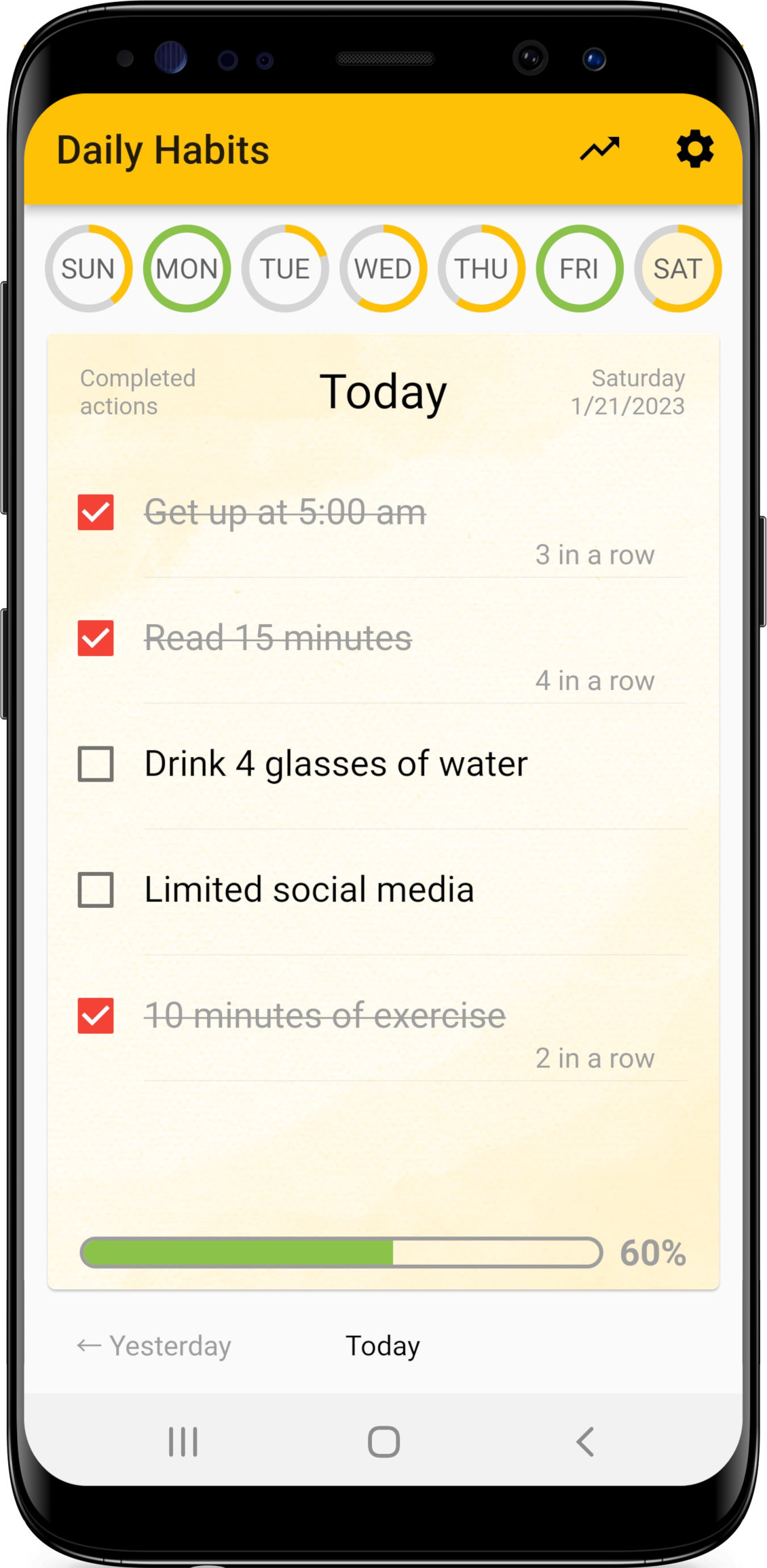
Task: Select the THU day circle
Action: click(x=481, y=269)
